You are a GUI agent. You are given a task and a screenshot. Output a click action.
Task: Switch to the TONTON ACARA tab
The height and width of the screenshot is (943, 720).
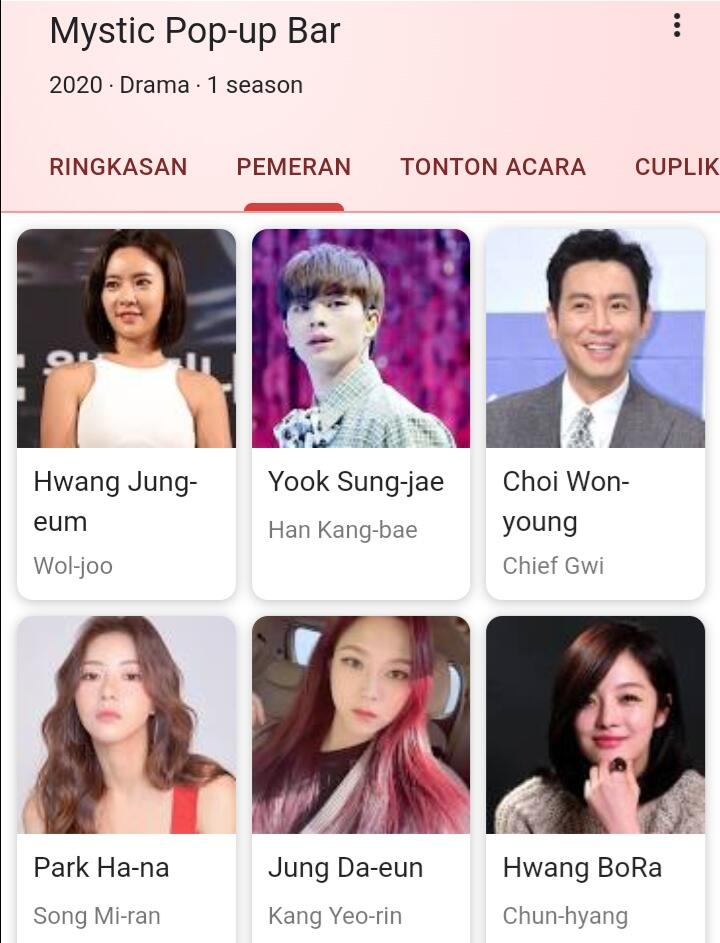coord(493,167)
